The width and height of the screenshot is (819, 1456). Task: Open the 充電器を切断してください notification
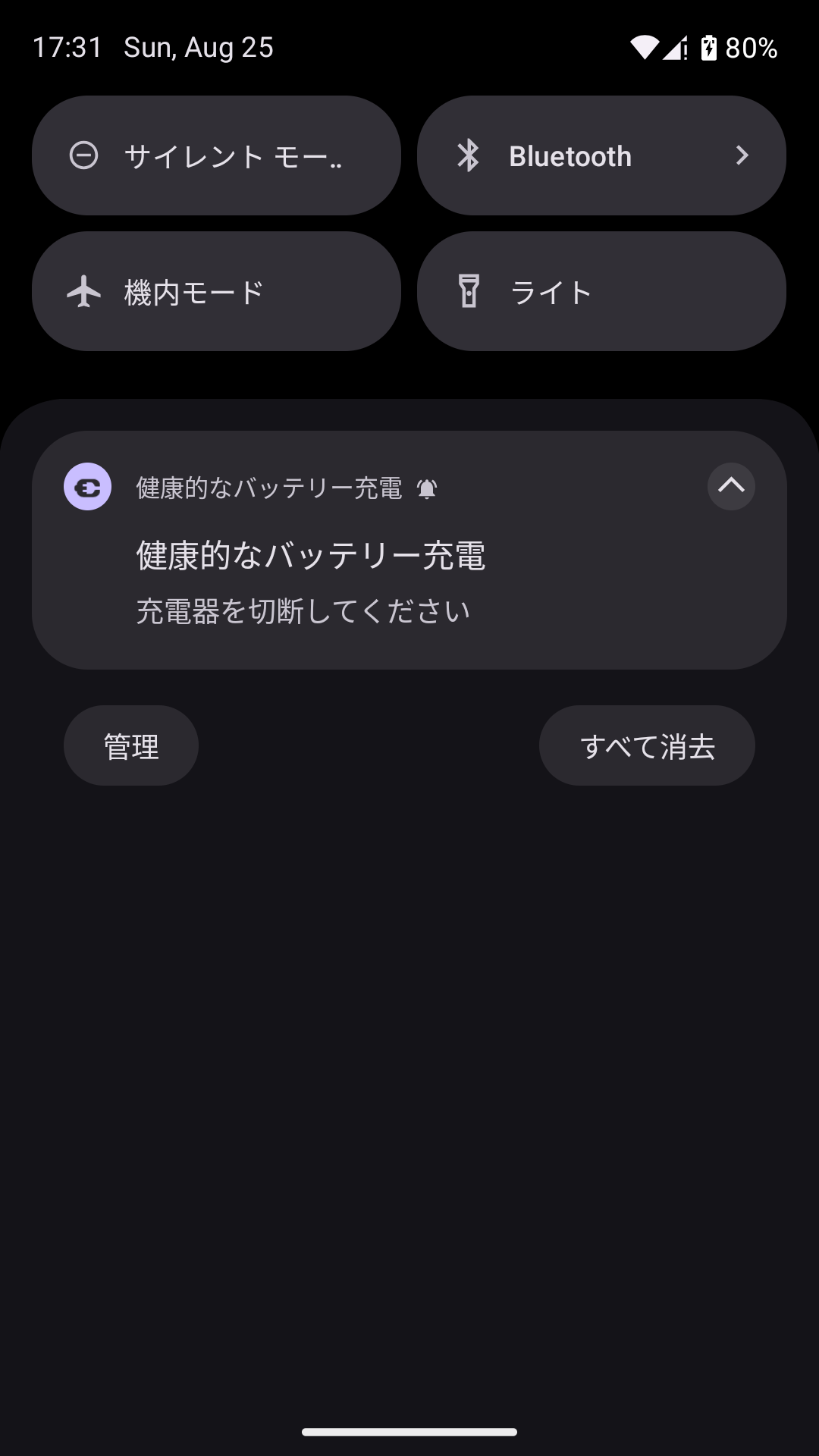pos(303,610)
